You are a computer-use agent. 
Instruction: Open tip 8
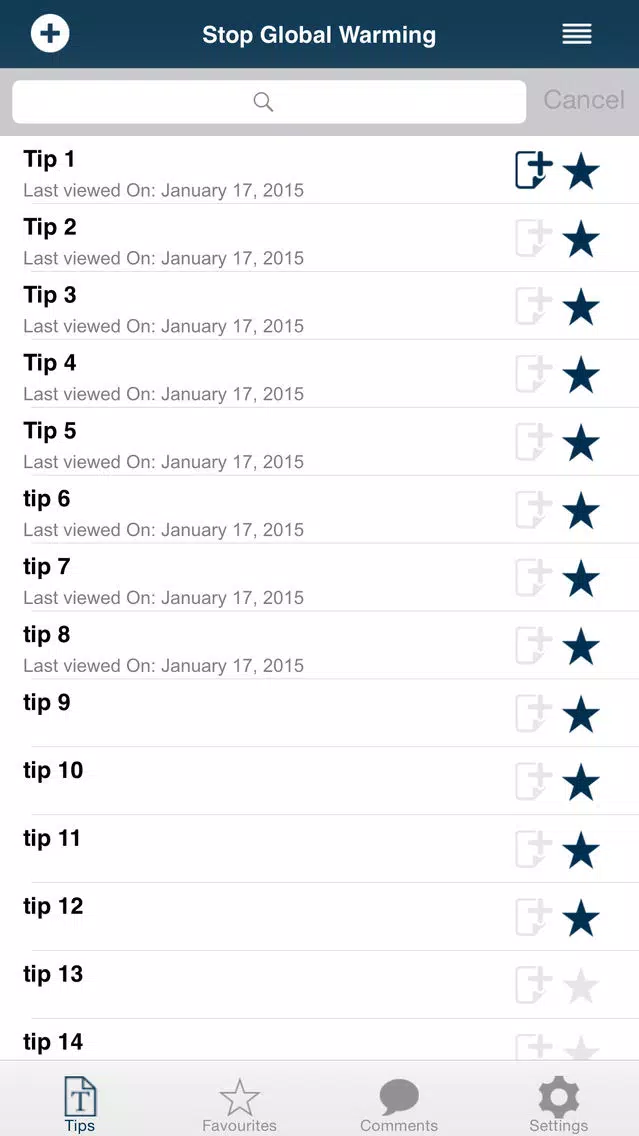(x=320, y=645)
